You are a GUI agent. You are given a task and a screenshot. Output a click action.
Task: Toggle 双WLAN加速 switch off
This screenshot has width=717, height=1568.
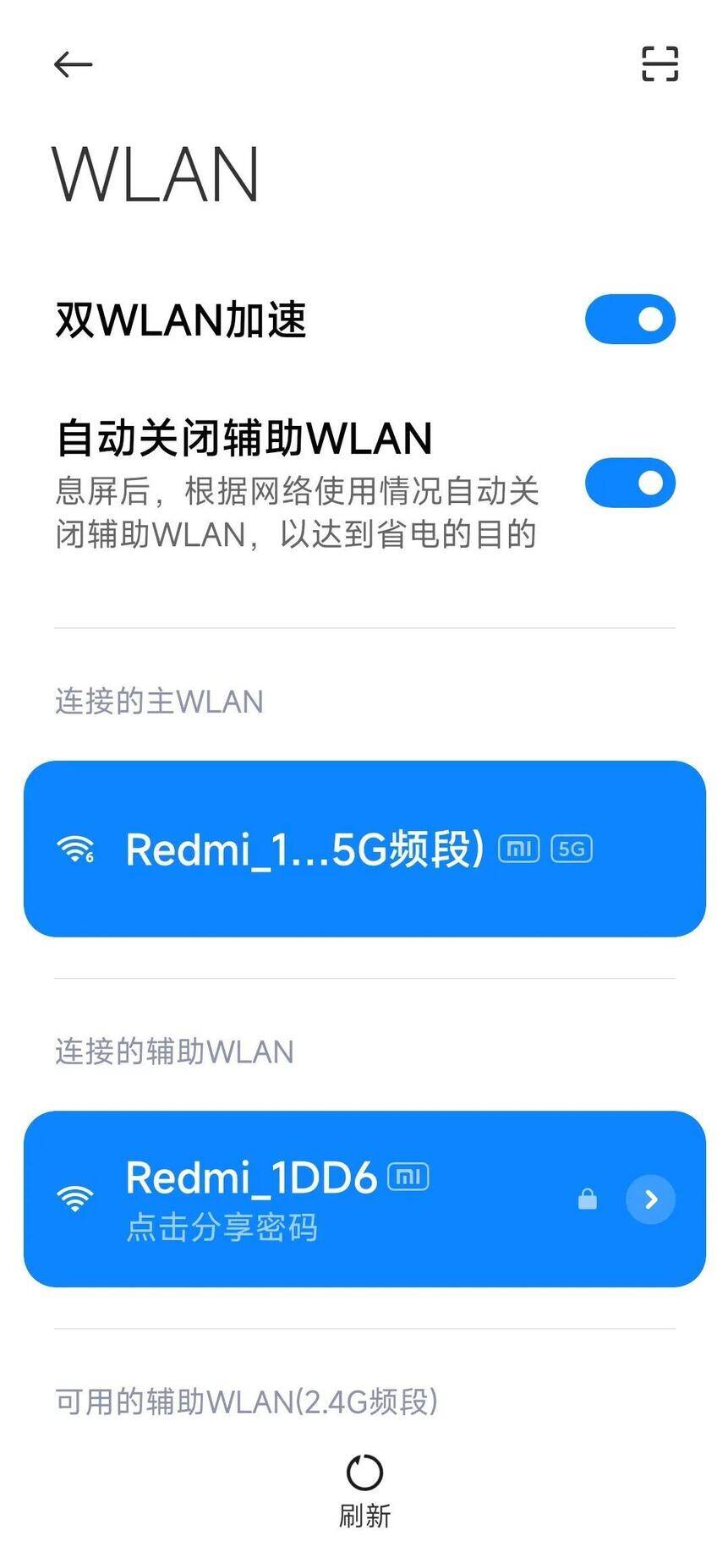tap(630, 320)
